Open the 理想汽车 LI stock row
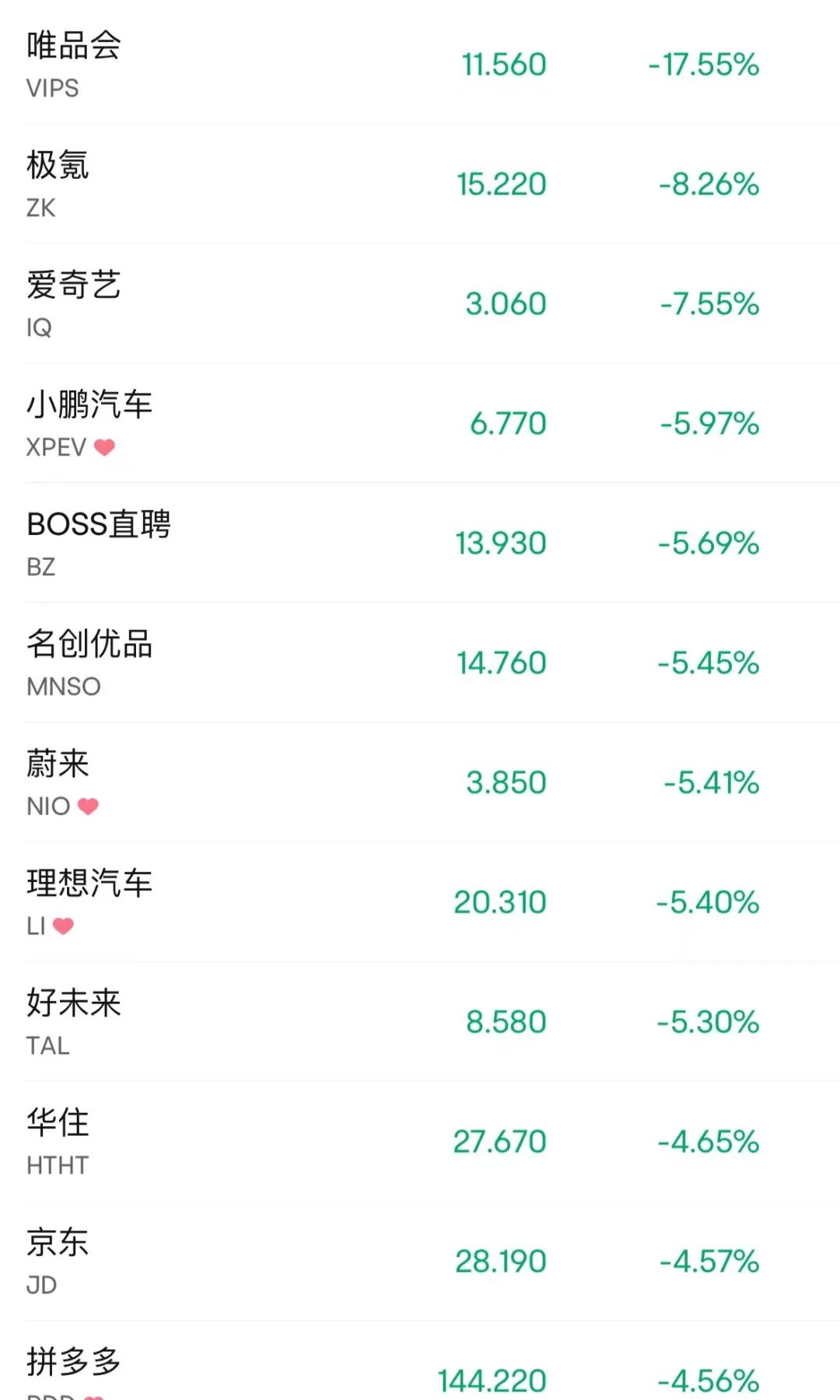This screenshot has width=840, height=1400. (x=420, y=903)
